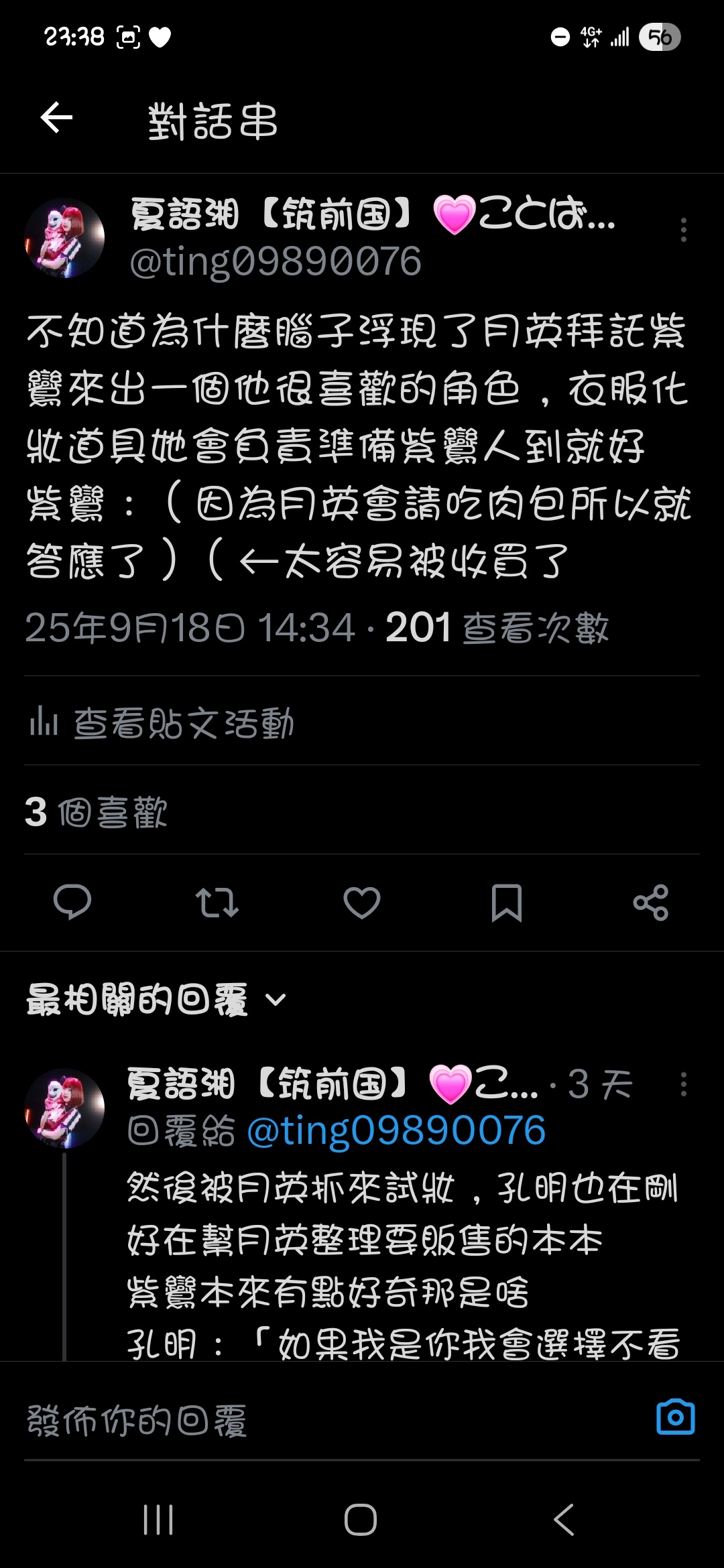Open the recent apps view
The image size is (724, 1568).
[158, 1519]
